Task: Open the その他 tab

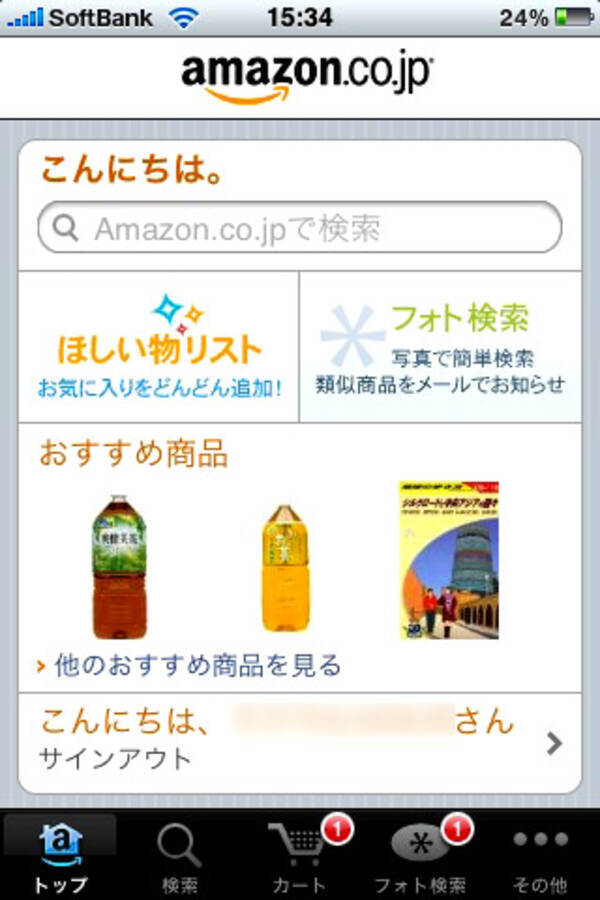Action: 541,856
